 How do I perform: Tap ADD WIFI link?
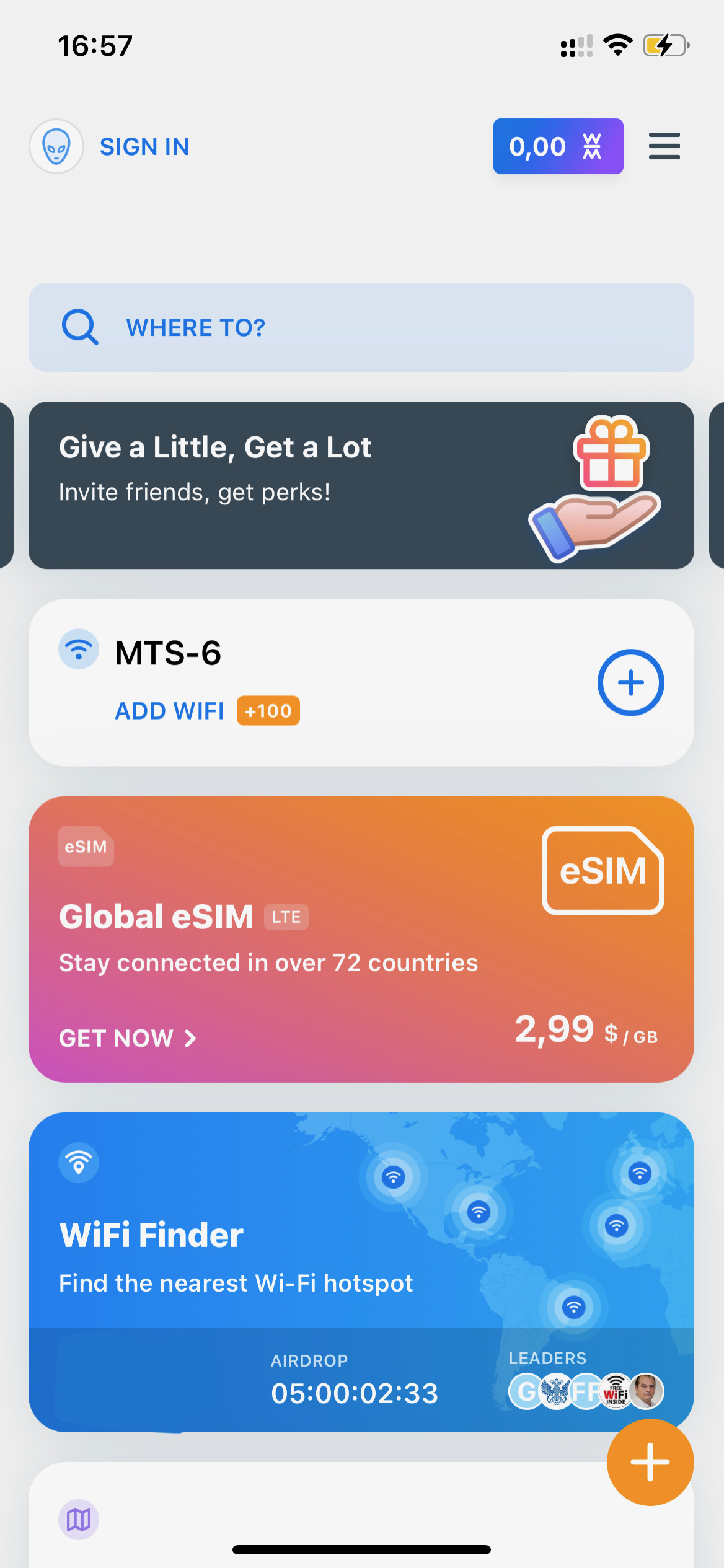[x=170, y=711]
